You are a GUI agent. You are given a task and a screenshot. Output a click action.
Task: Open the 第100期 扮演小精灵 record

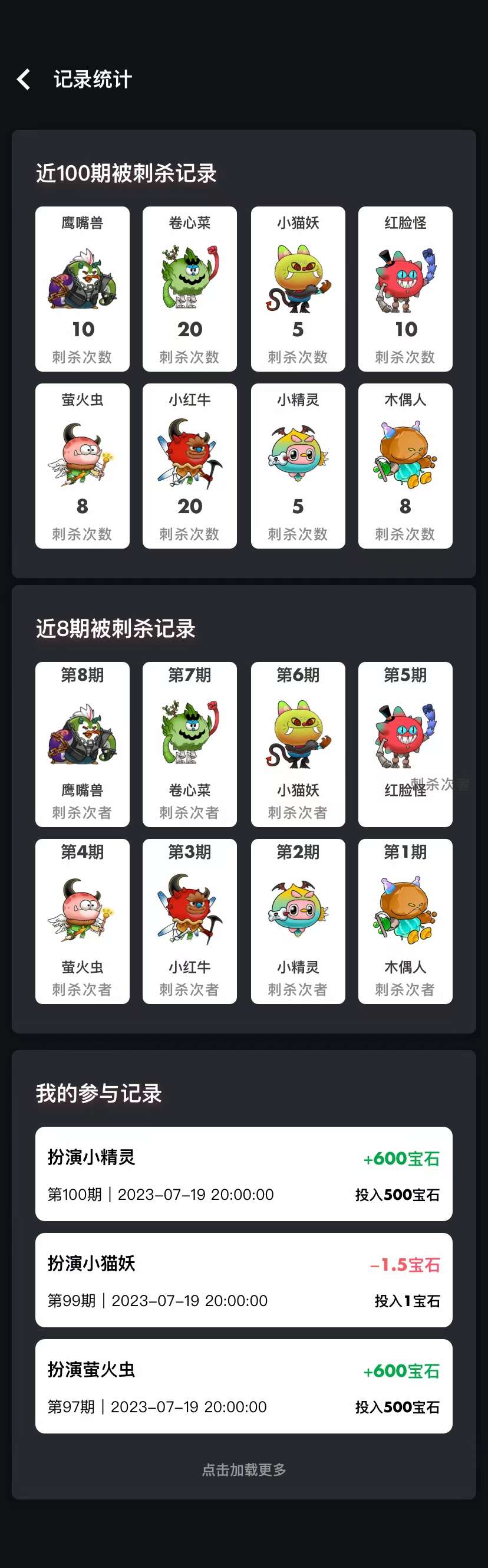[x=243, y=1173]
